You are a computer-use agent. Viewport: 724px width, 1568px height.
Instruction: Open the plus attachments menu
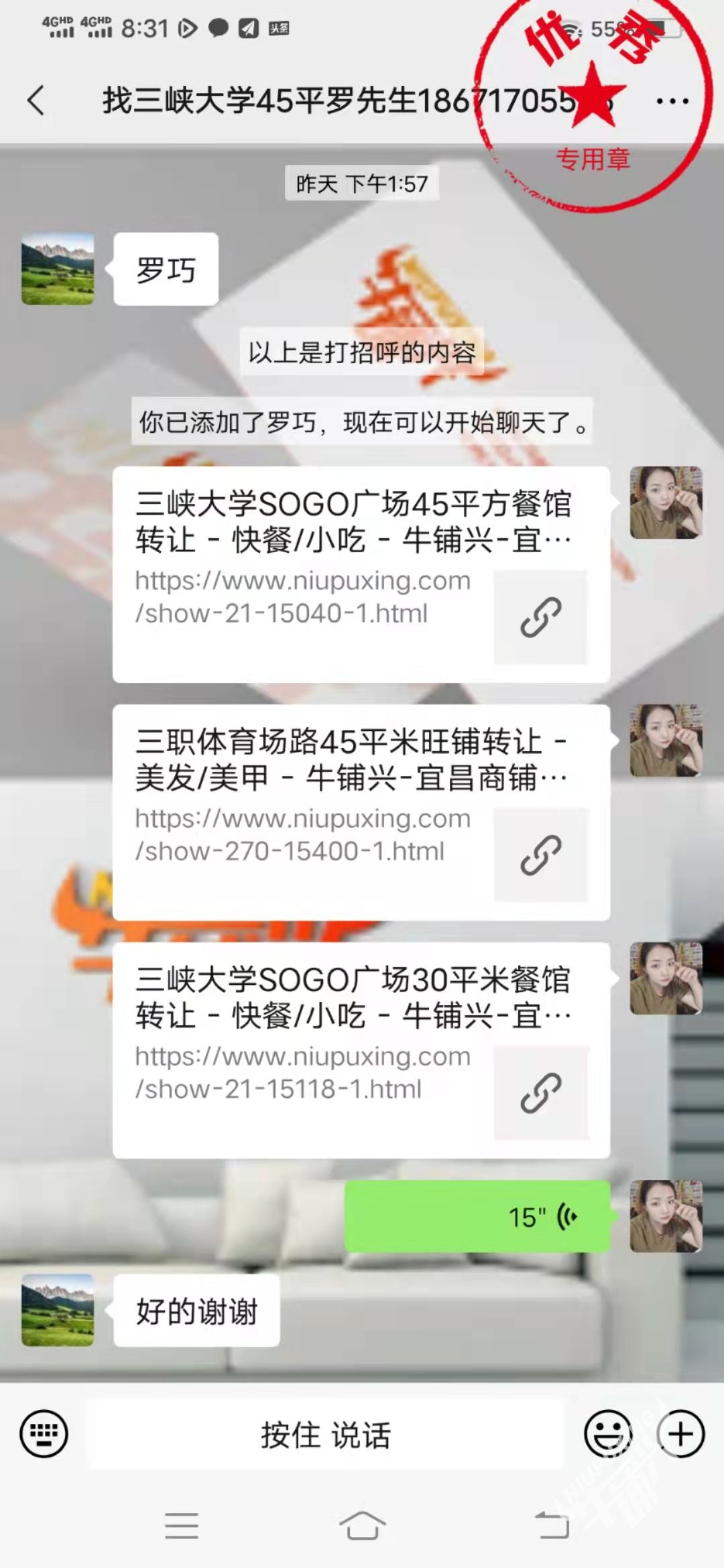click(680, 1434)
